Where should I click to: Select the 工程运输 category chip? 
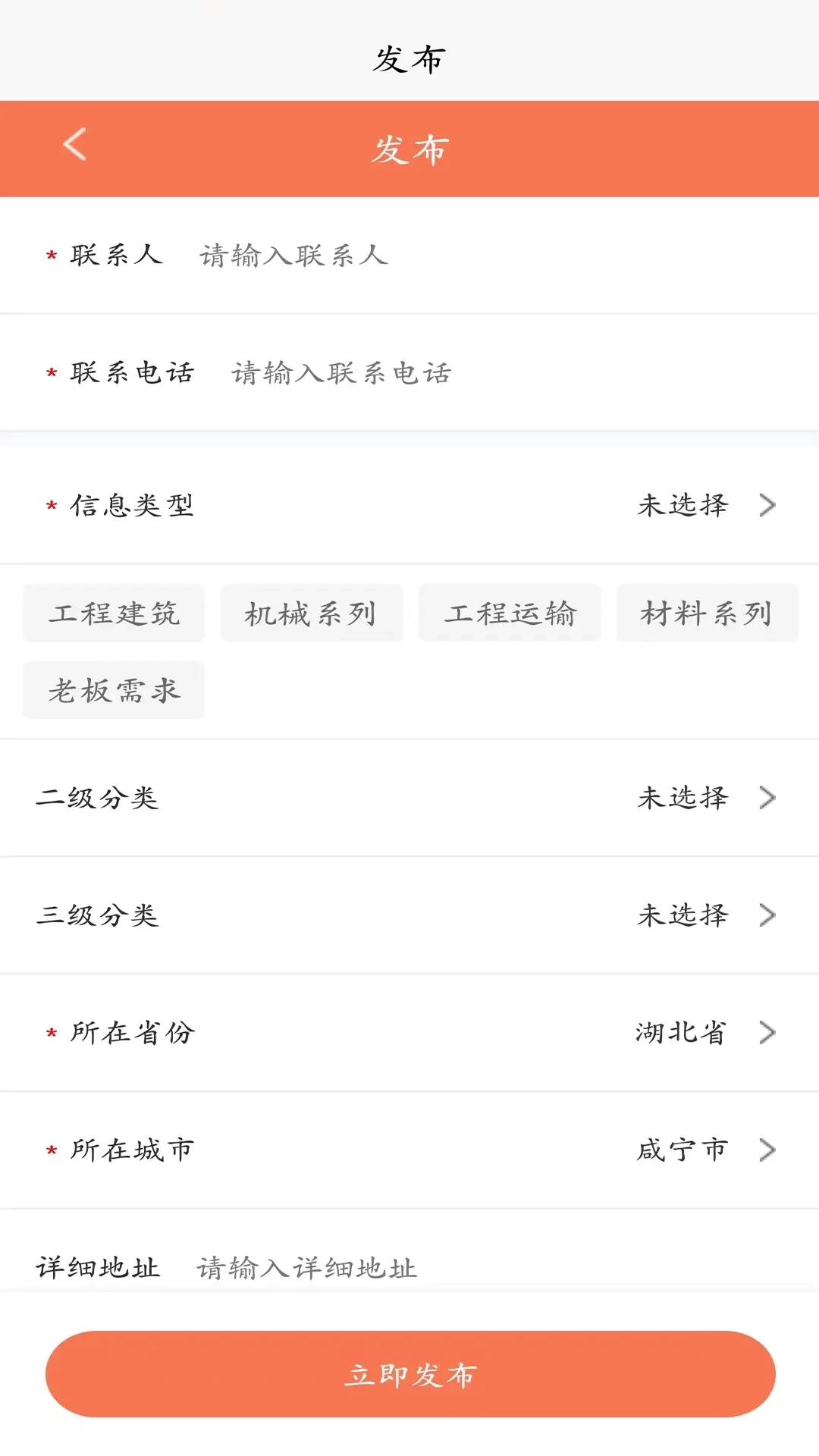510,613
